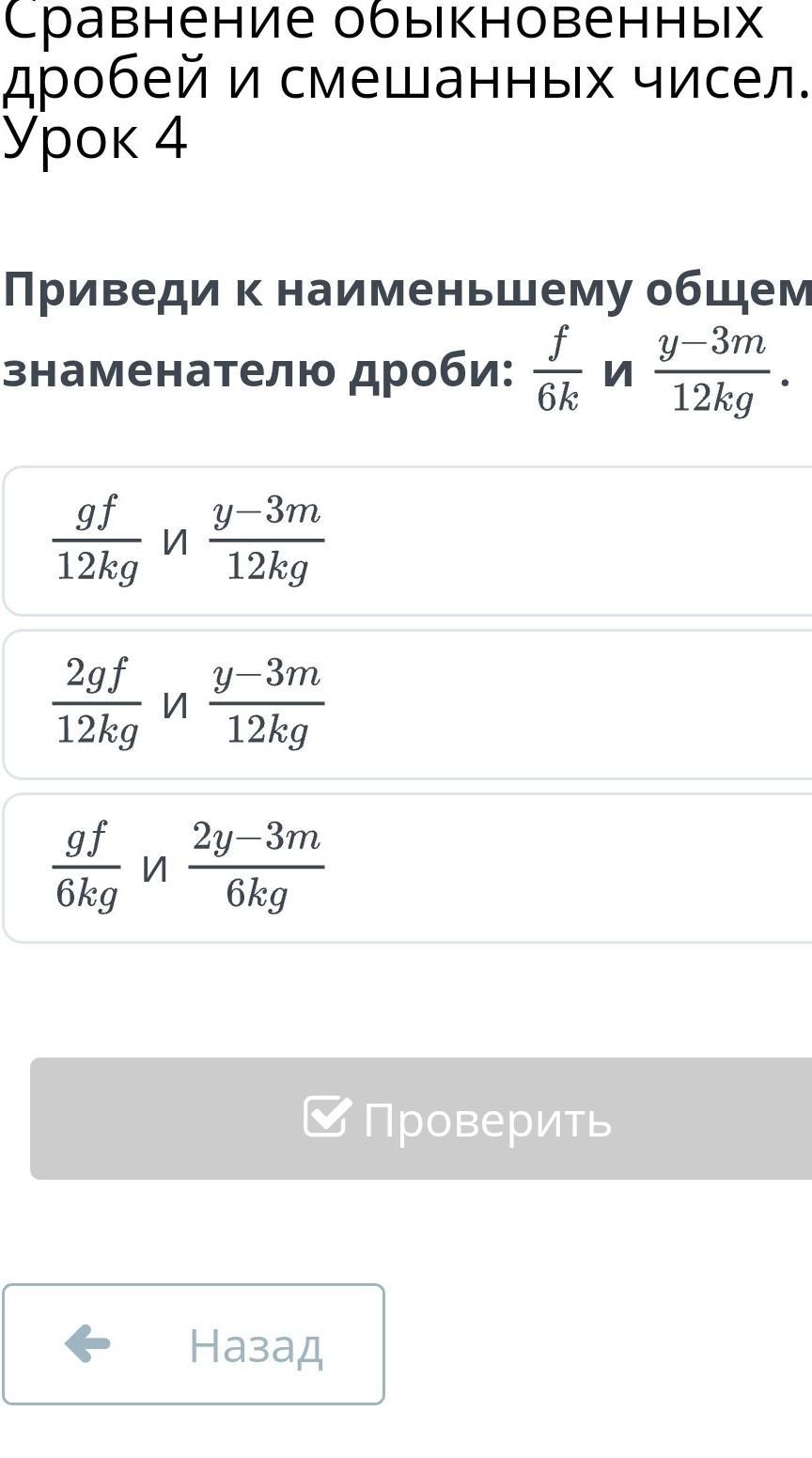The height and width of the screenshot is (1458, 812).
Task: Go back with the Назад button
Action: pyautogui.click(x=194, y=1344)
